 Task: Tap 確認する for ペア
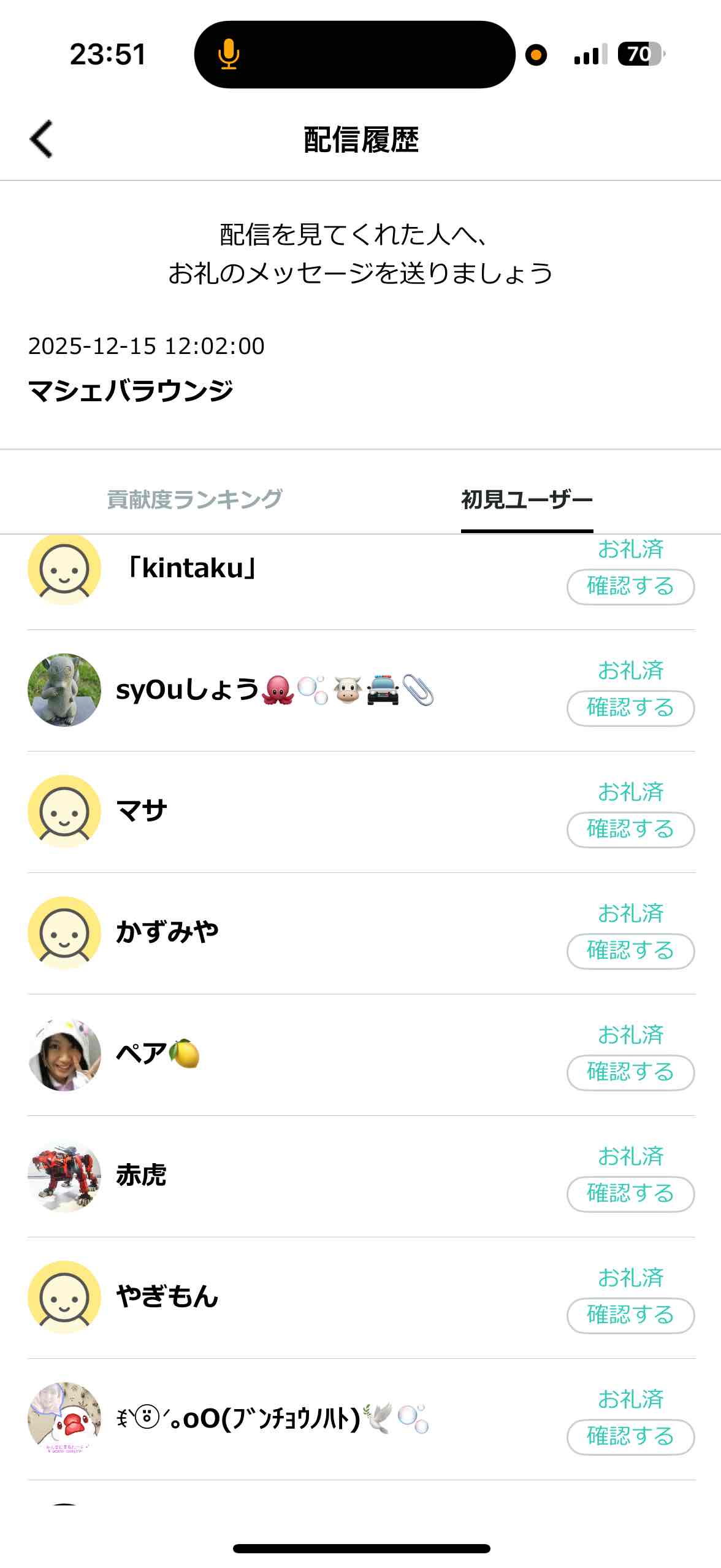(x=630, y=1072)
